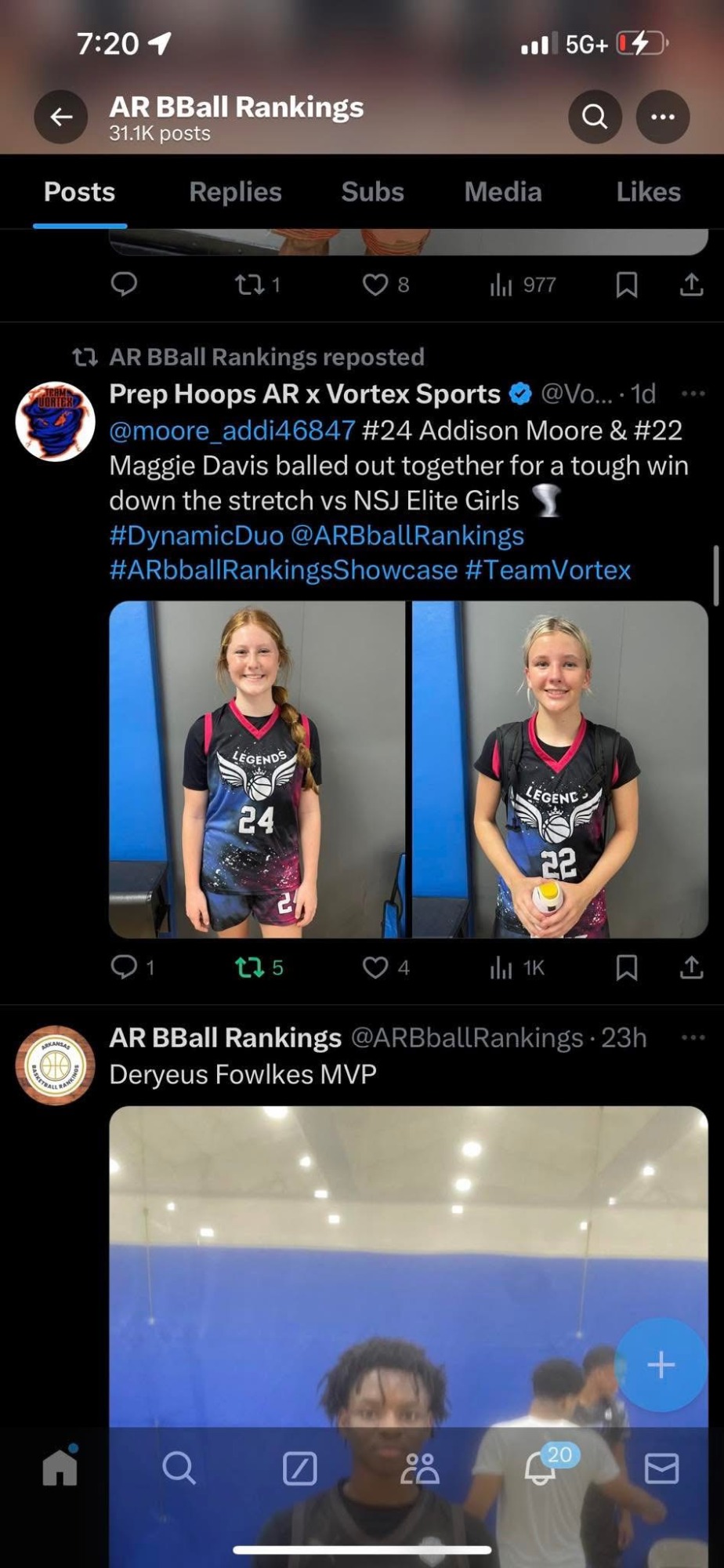Bookmark the Addison Moore and Maggie Davis post
The image size is (724, 1568).
tap(626, 968)
